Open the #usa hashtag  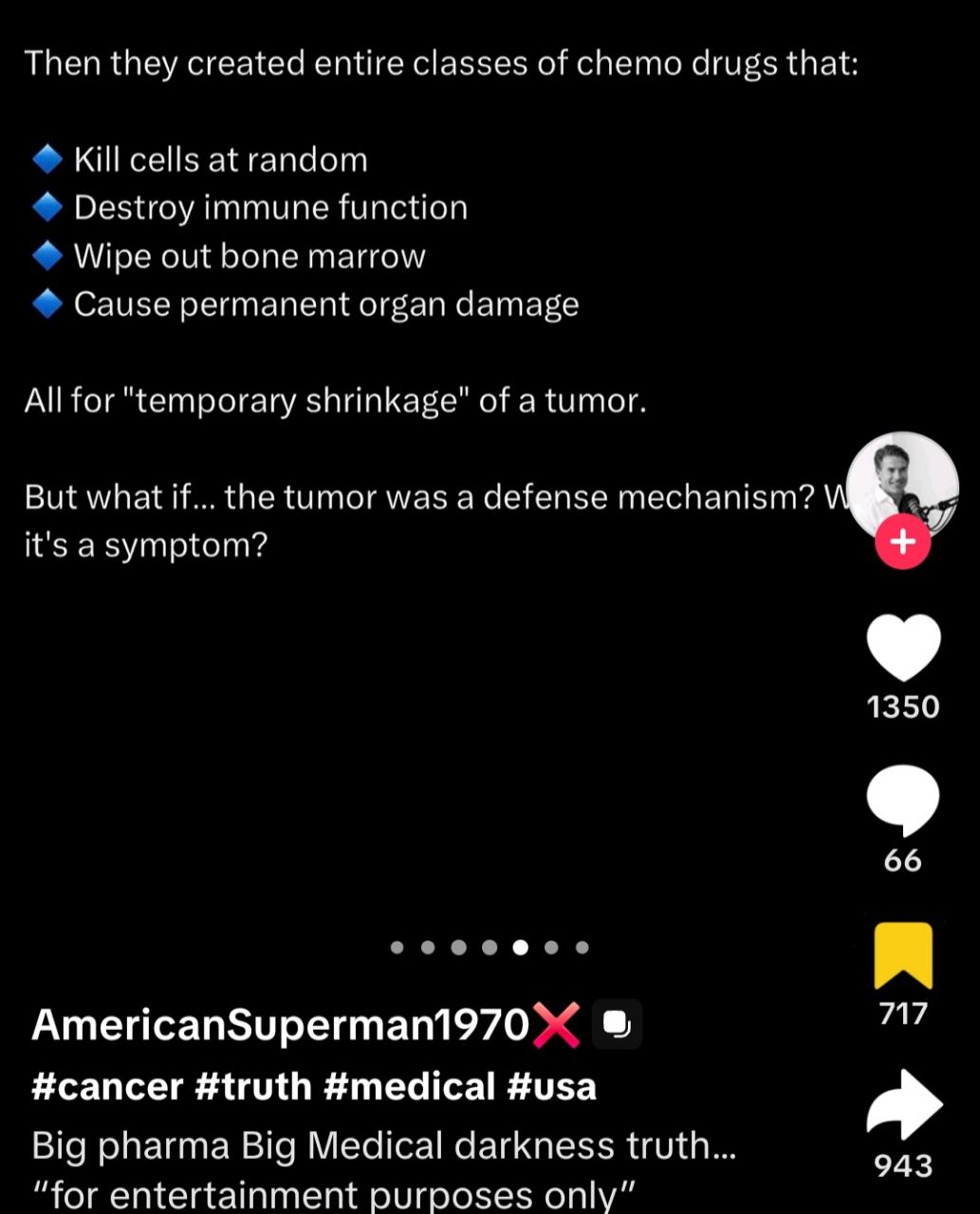(552, 1087)
